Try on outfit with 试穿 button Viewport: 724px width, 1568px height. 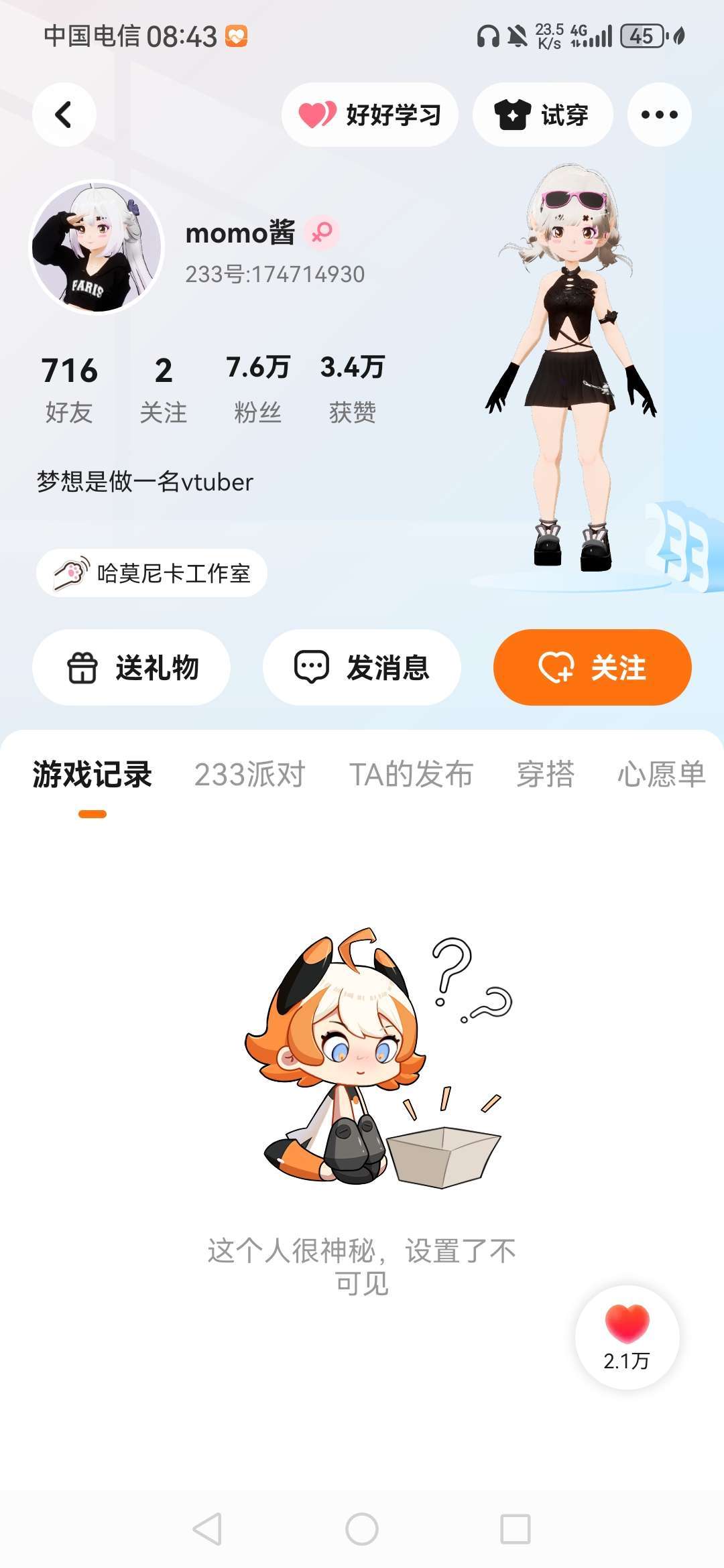[543, 115]
